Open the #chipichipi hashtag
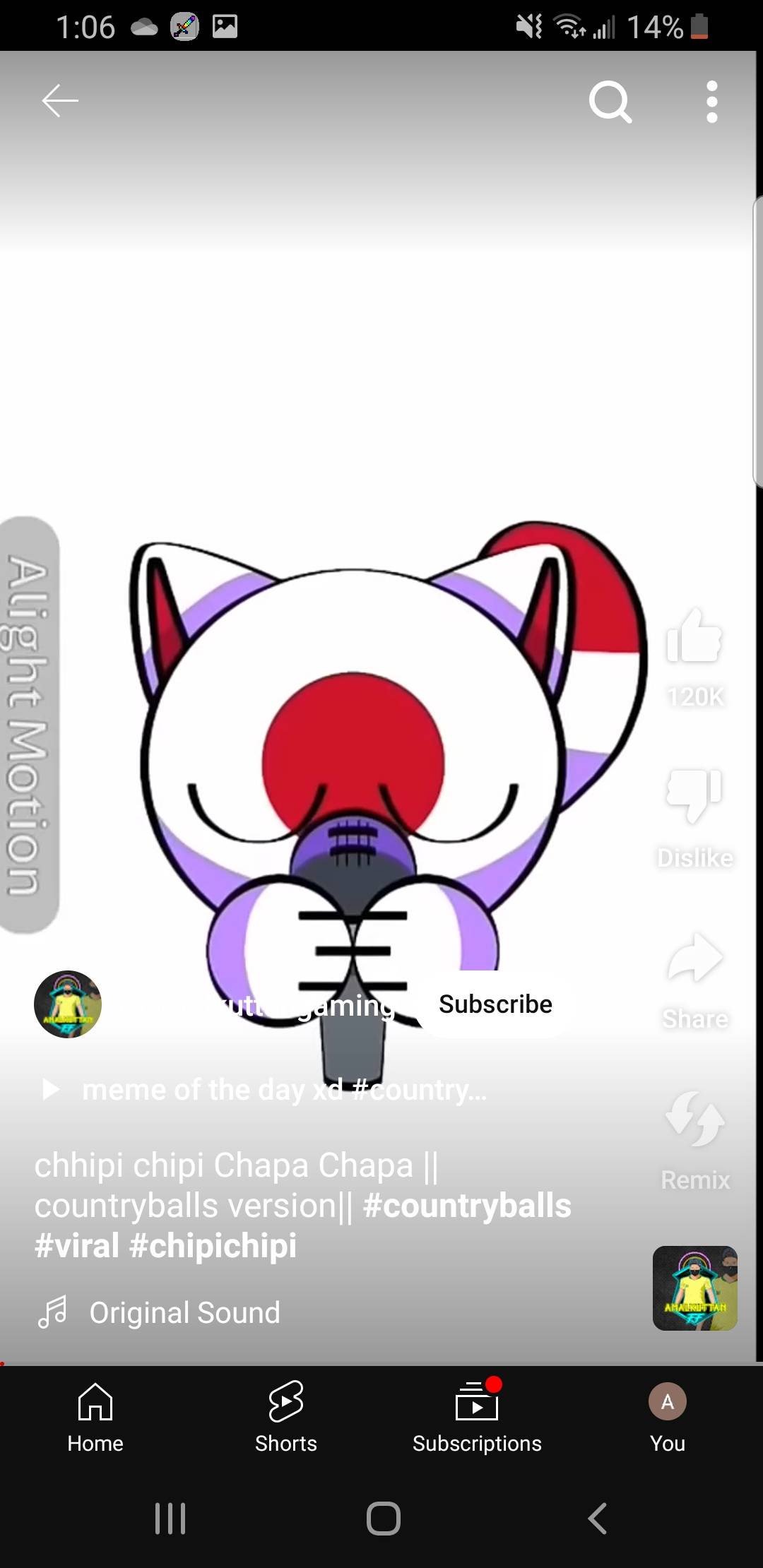 [x=213, y=1245]
